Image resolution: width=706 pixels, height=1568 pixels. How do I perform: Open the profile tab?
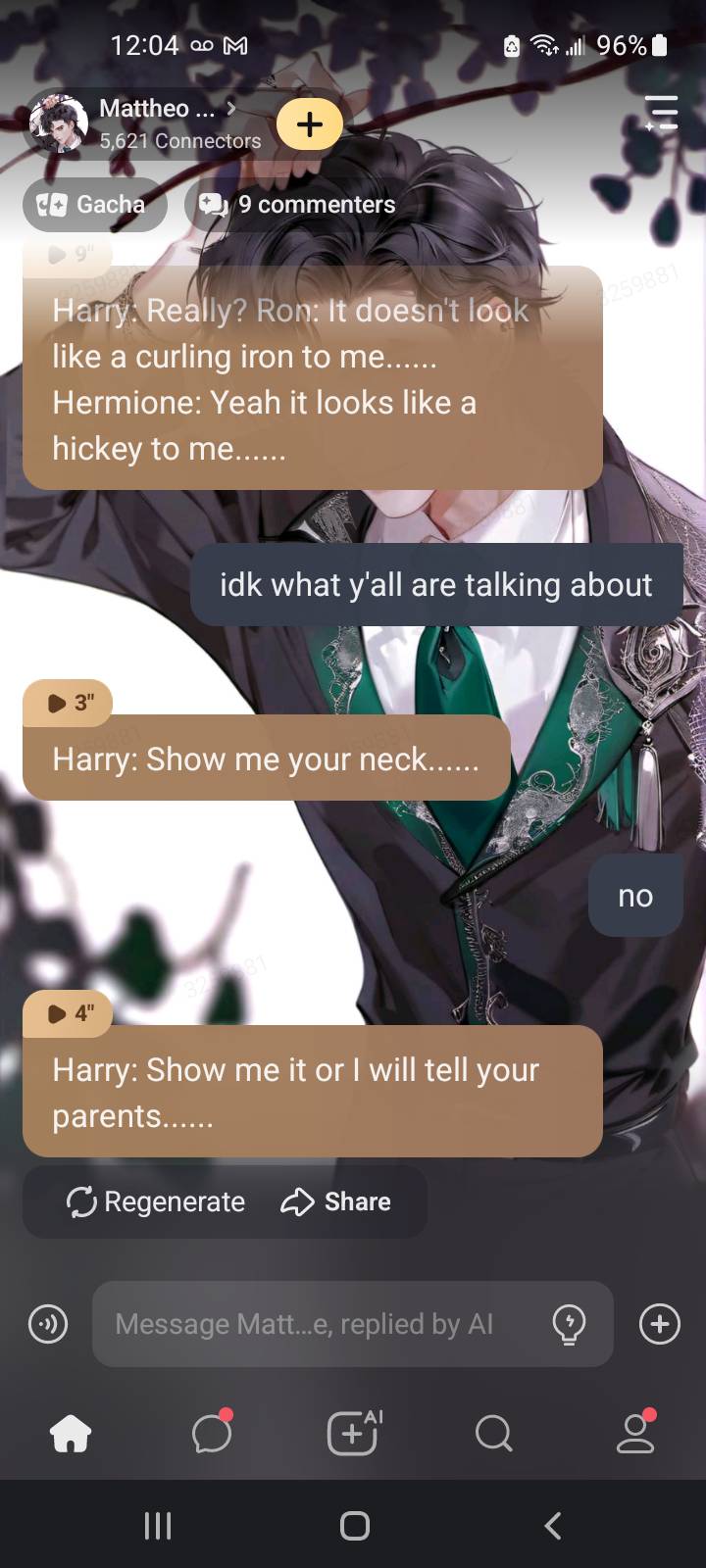point(634,1434)
